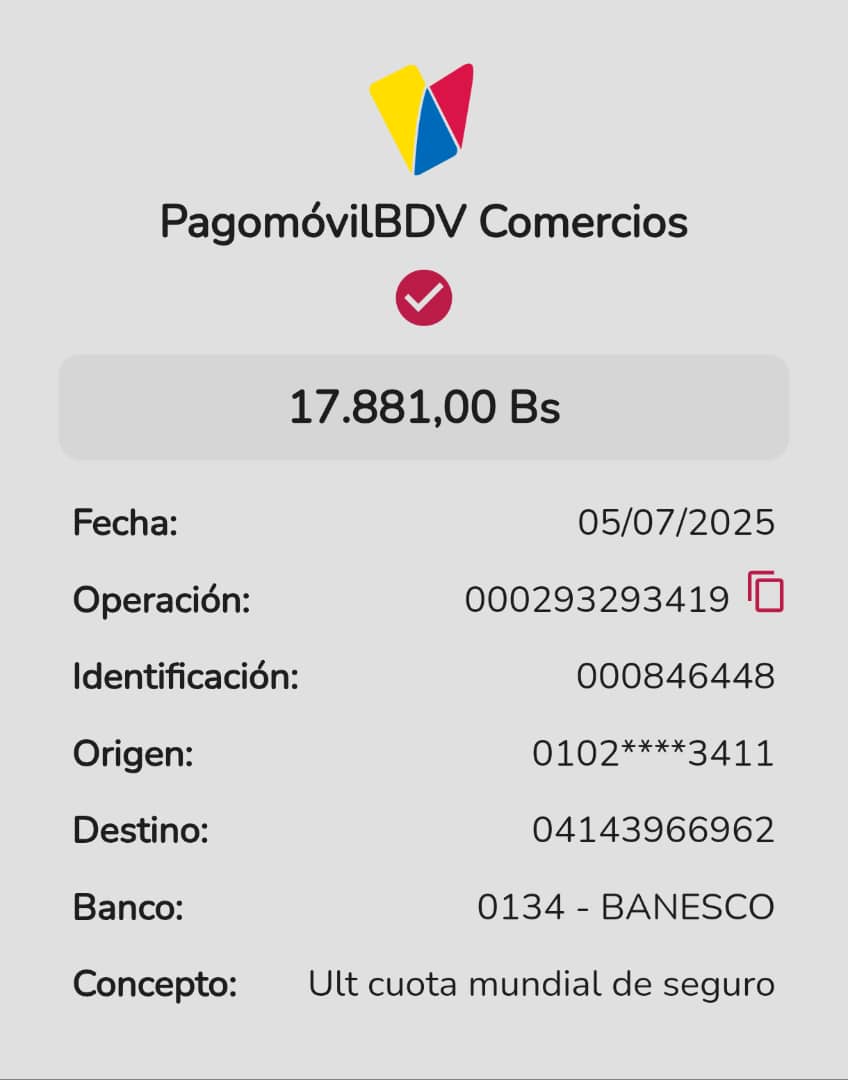Copy the operation number 000293293419
Screen dimensions: 848x1080
tap(766, 592)
